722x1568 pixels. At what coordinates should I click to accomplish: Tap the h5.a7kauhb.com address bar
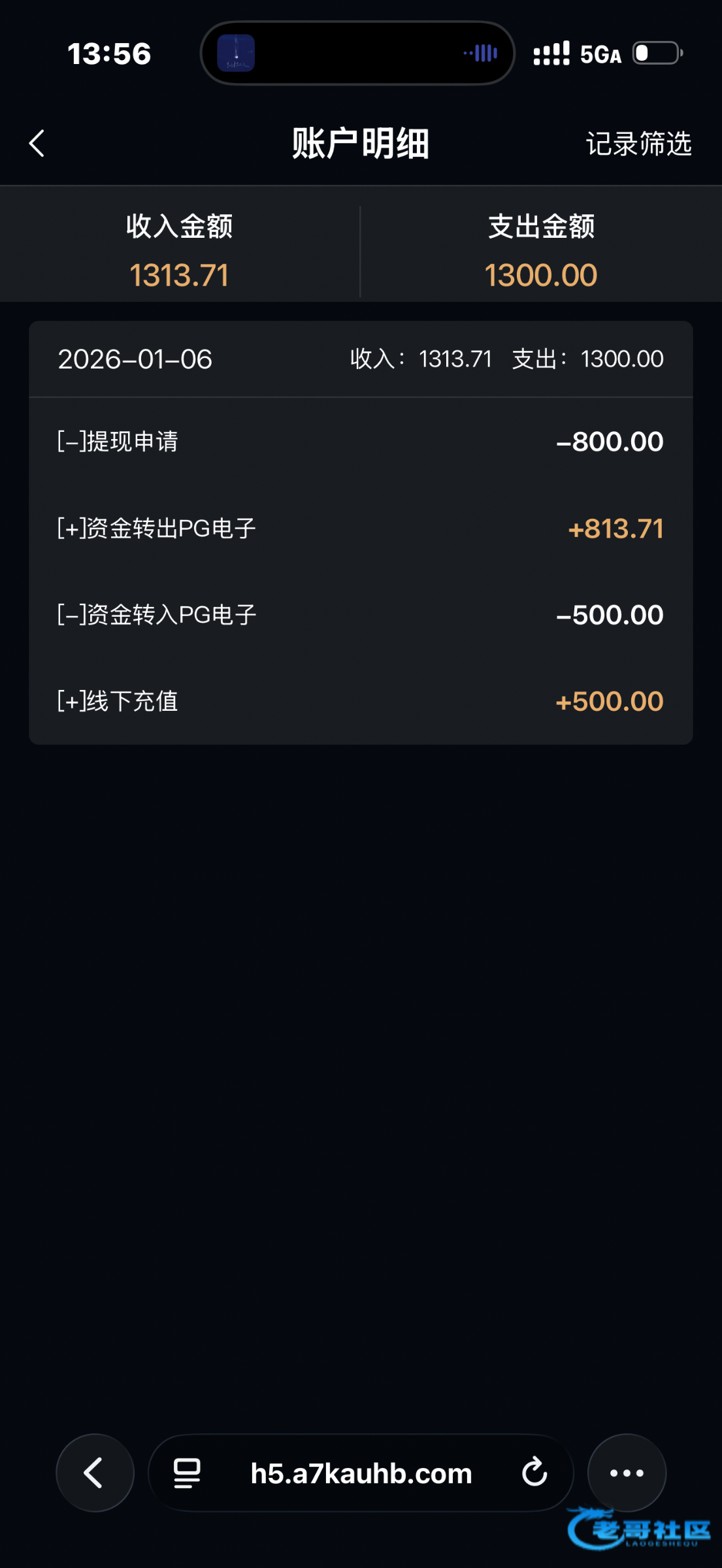pyautogui.click(x=361, y=1473)
